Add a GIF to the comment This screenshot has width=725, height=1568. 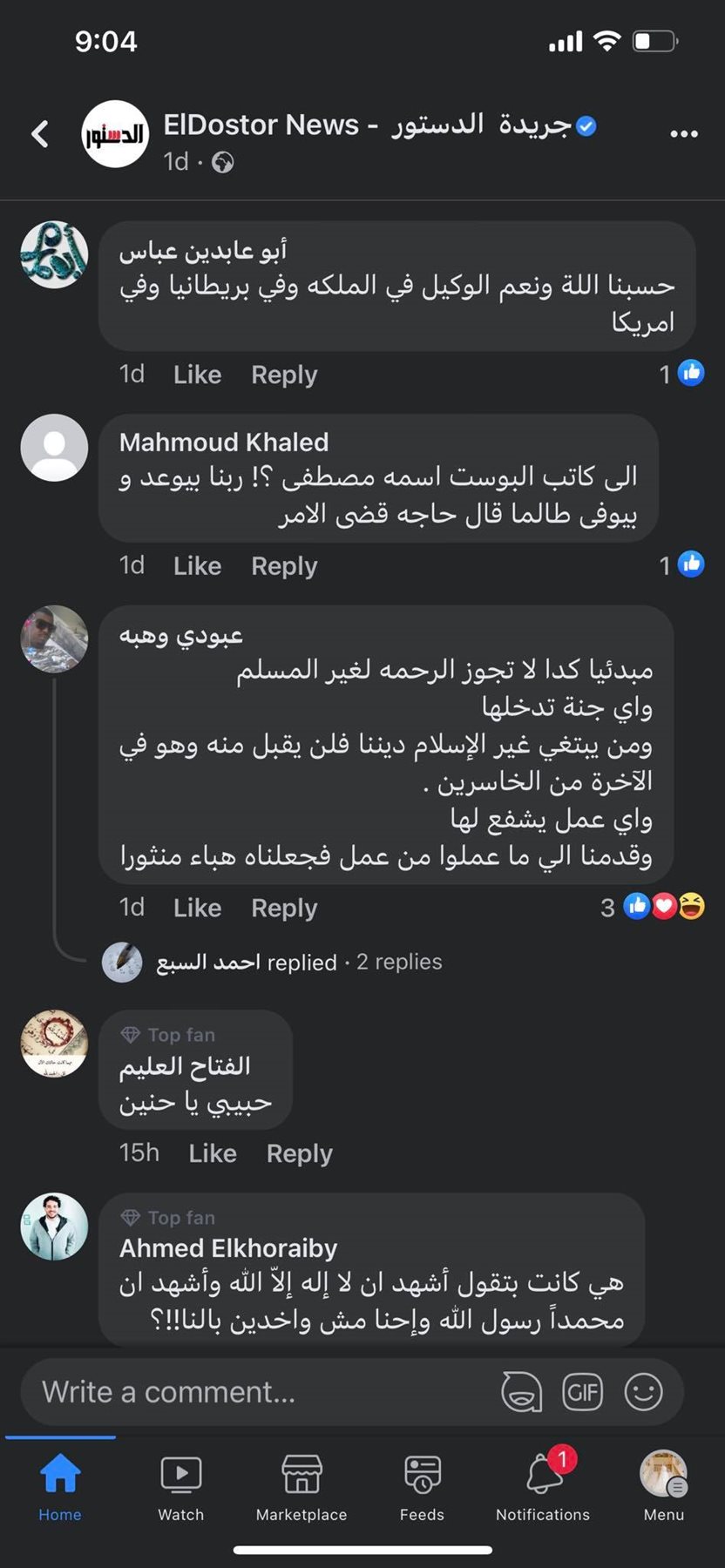[582, 1392]
